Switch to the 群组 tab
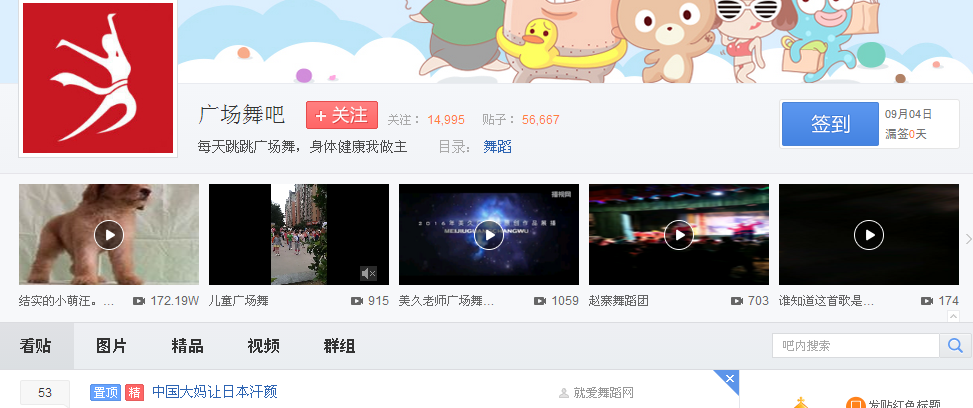 pos(339,346)
